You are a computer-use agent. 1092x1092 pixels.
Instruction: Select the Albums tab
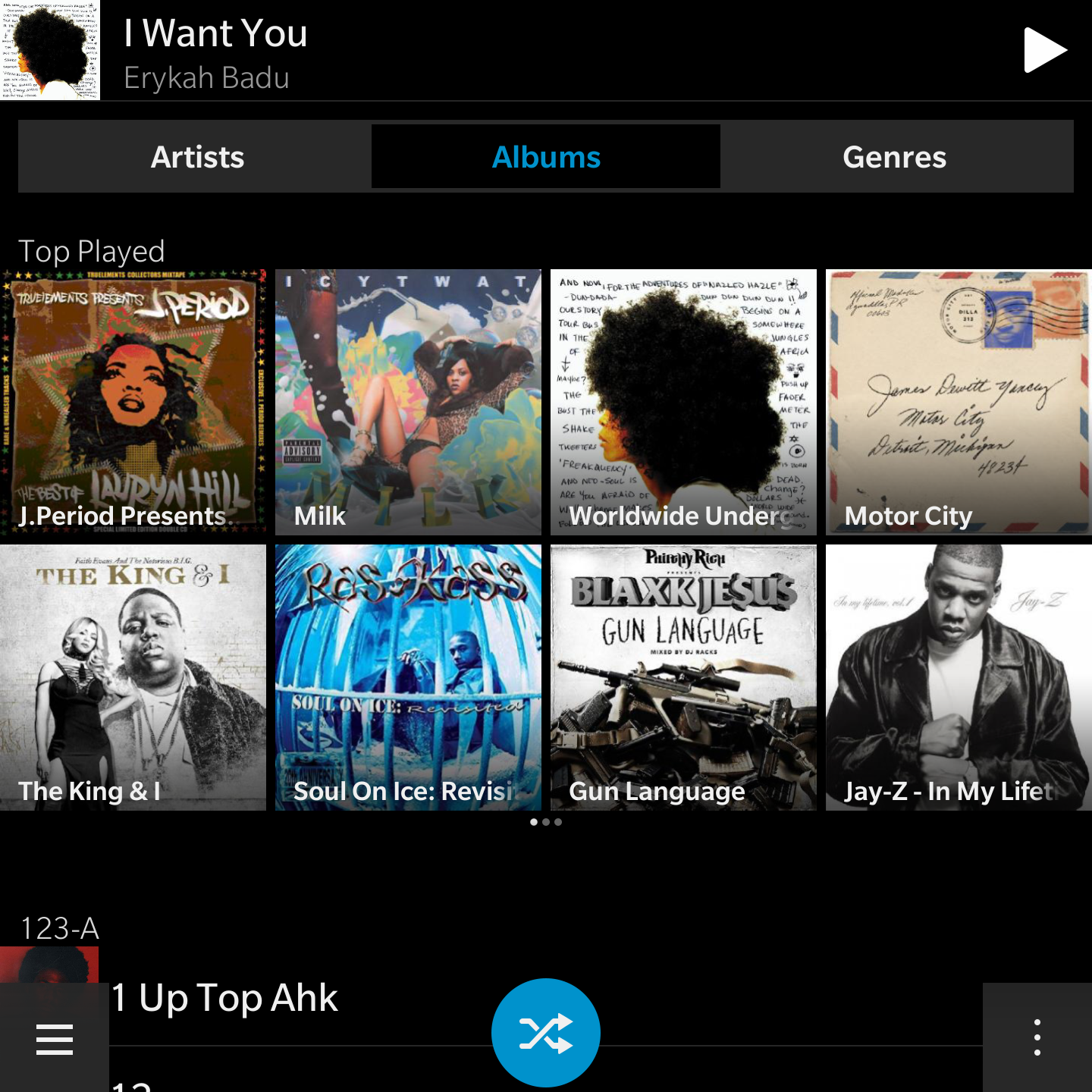(x=546, y=157)
